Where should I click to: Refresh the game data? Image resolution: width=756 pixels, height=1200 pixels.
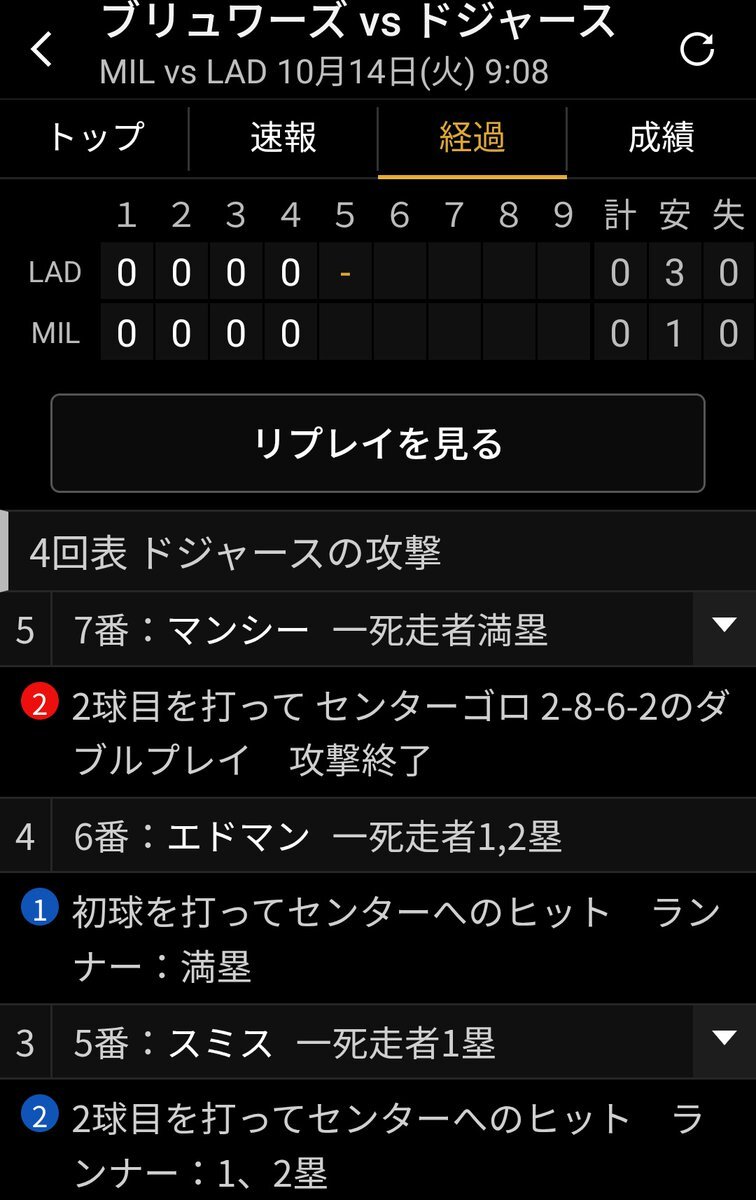pos(696,48)
